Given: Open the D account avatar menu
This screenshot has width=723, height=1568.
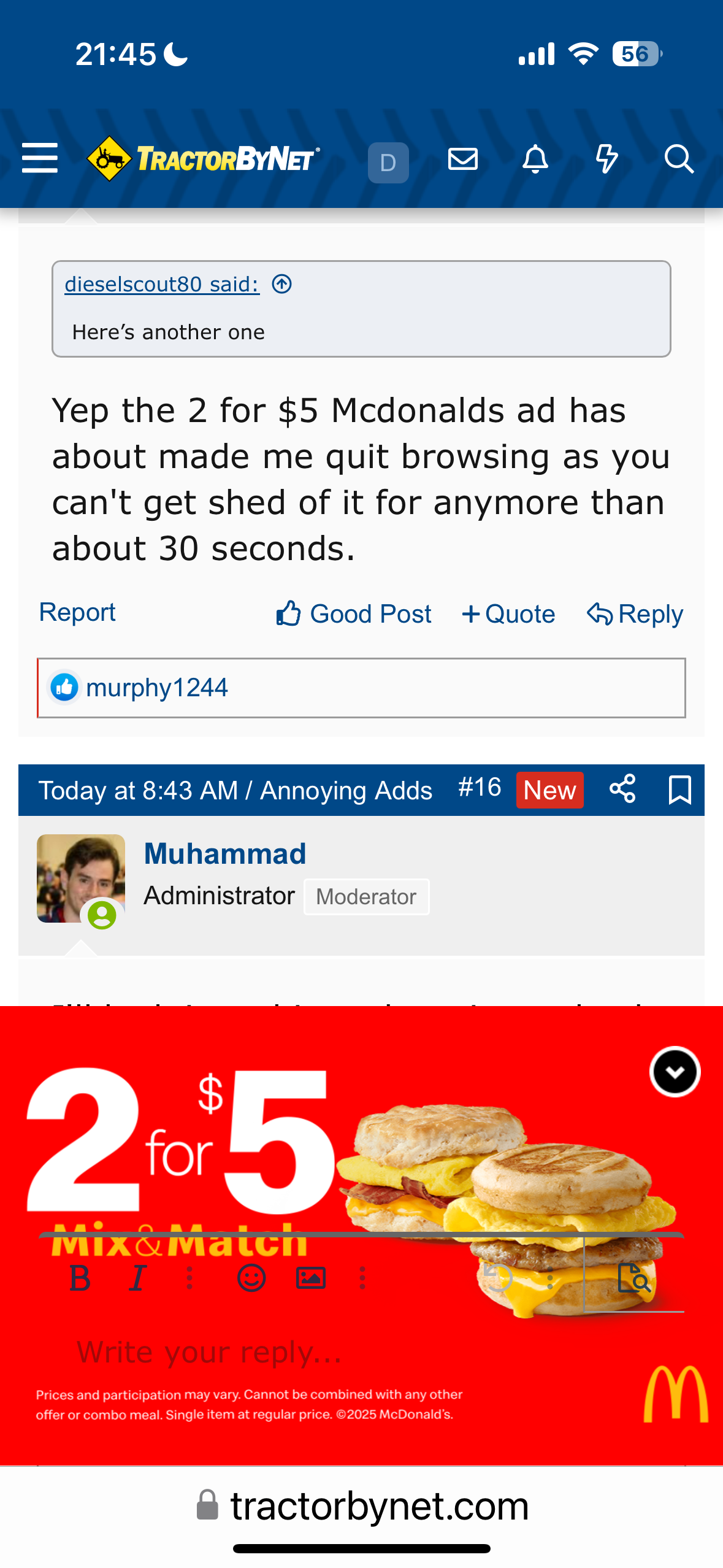Looking at the screenshot, I should 388,163.
